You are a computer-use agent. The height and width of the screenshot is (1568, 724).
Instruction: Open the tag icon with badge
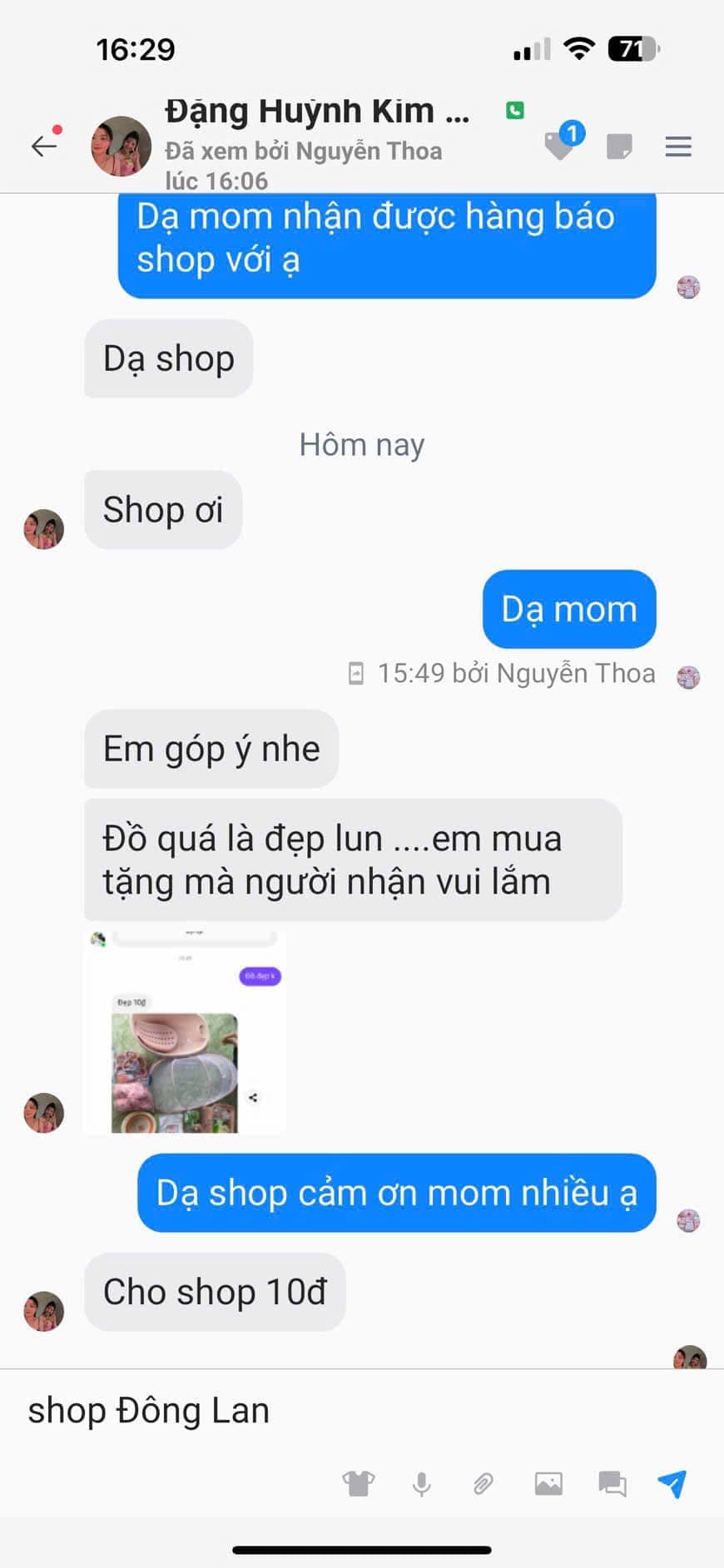point(560,146)
